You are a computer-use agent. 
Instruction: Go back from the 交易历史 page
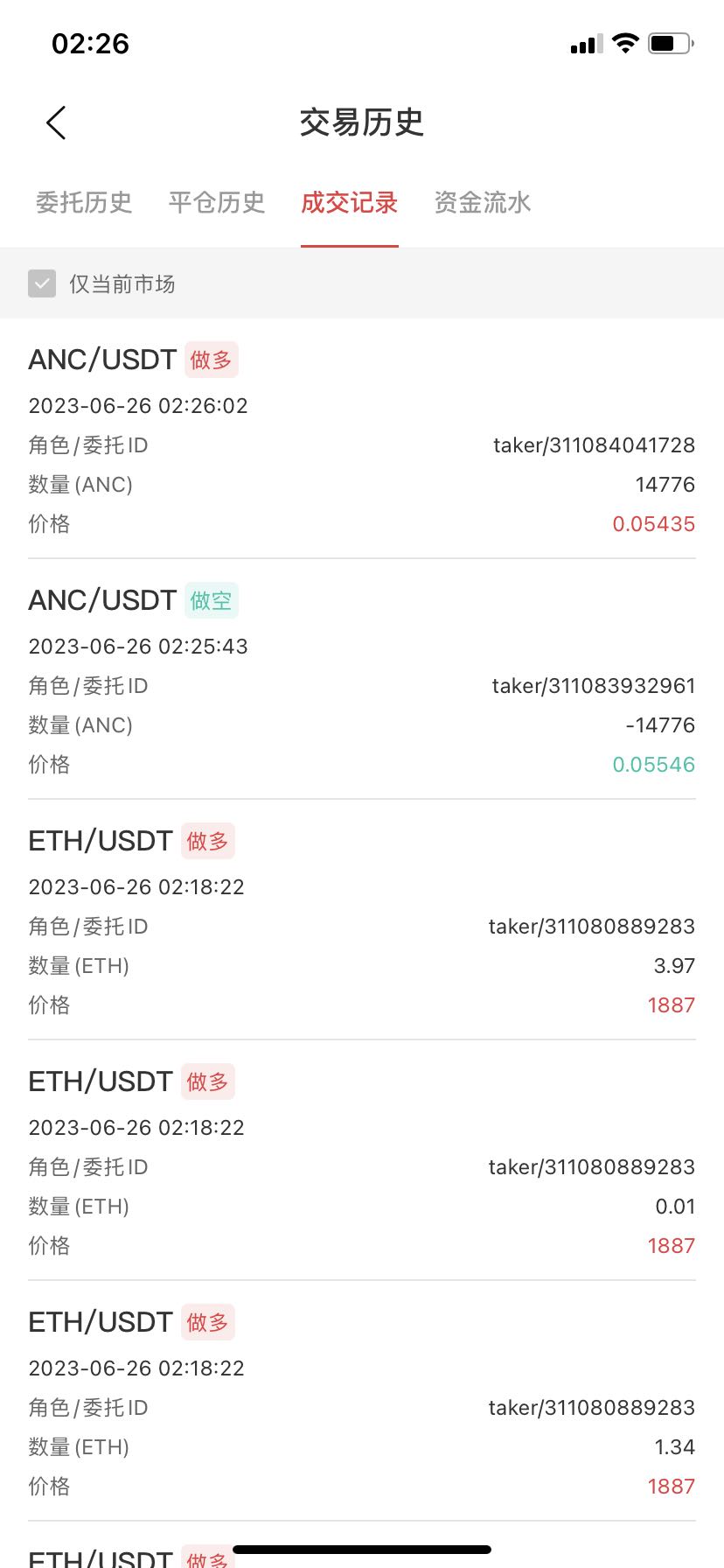click(x=57, y=123)
